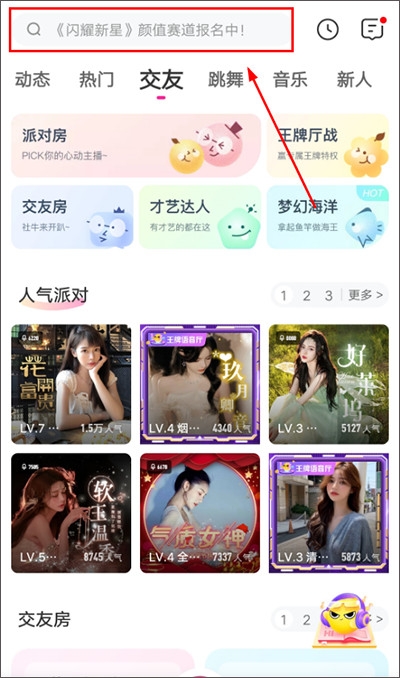Open the floating emoji with headphones
This screenshot has width=400, height=678.
[344, 620]
